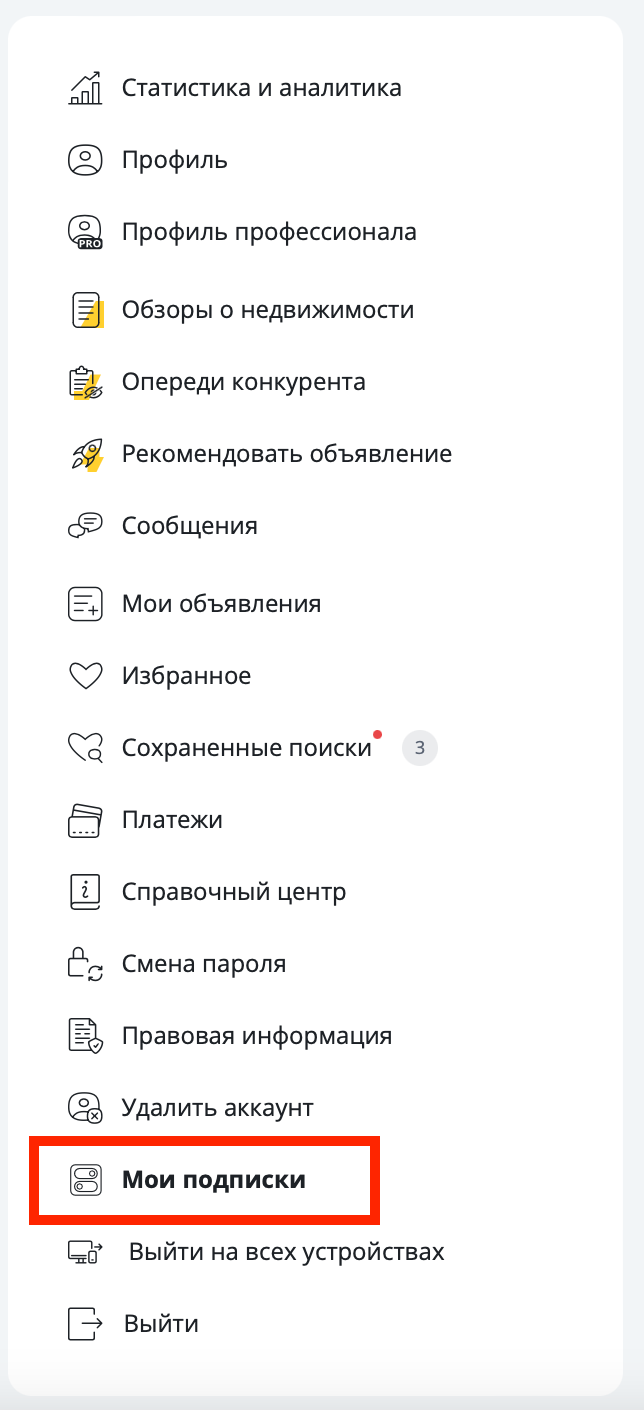Tap Выйти на всех устройствах
Screen dimensions: 644x1410
click(256, 1252)
